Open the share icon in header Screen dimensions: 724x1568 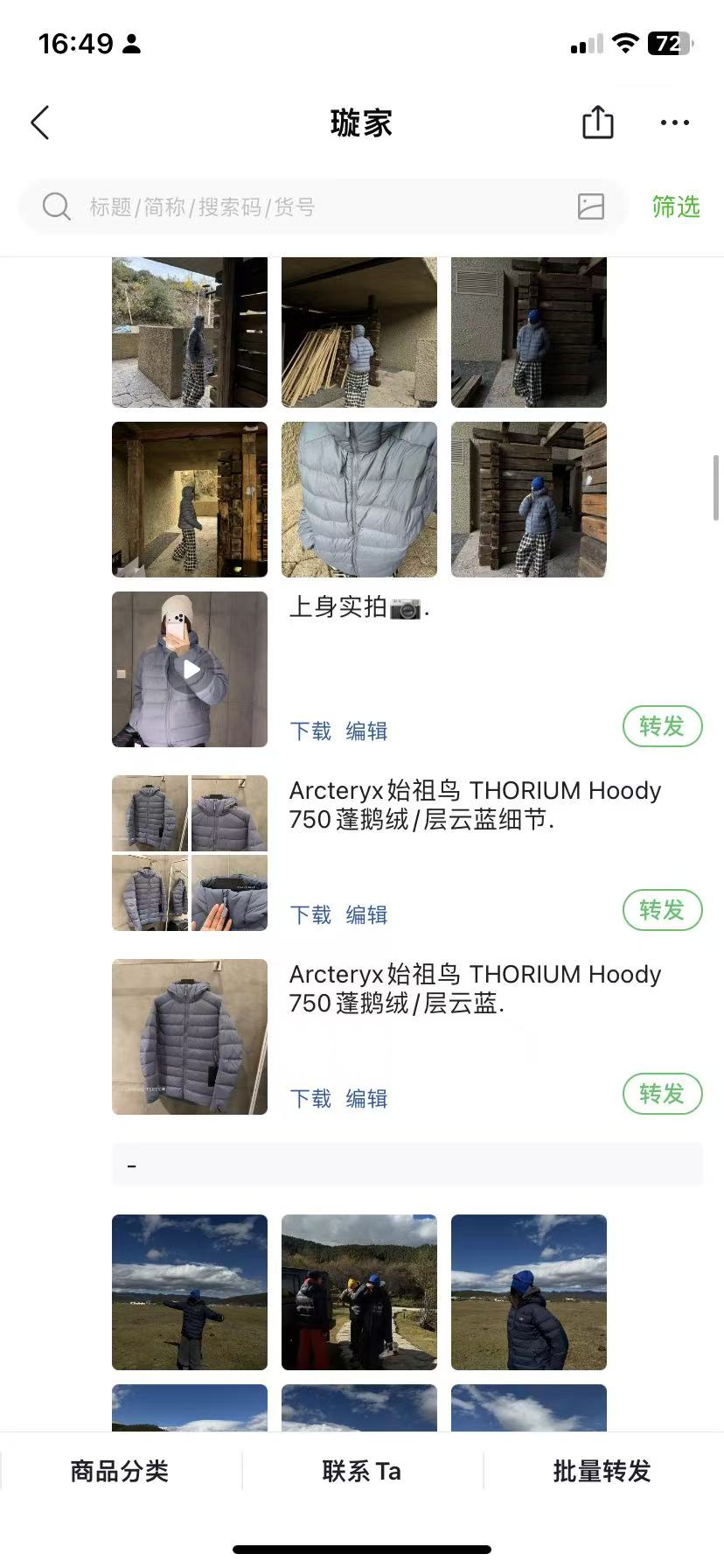[597, 122]
